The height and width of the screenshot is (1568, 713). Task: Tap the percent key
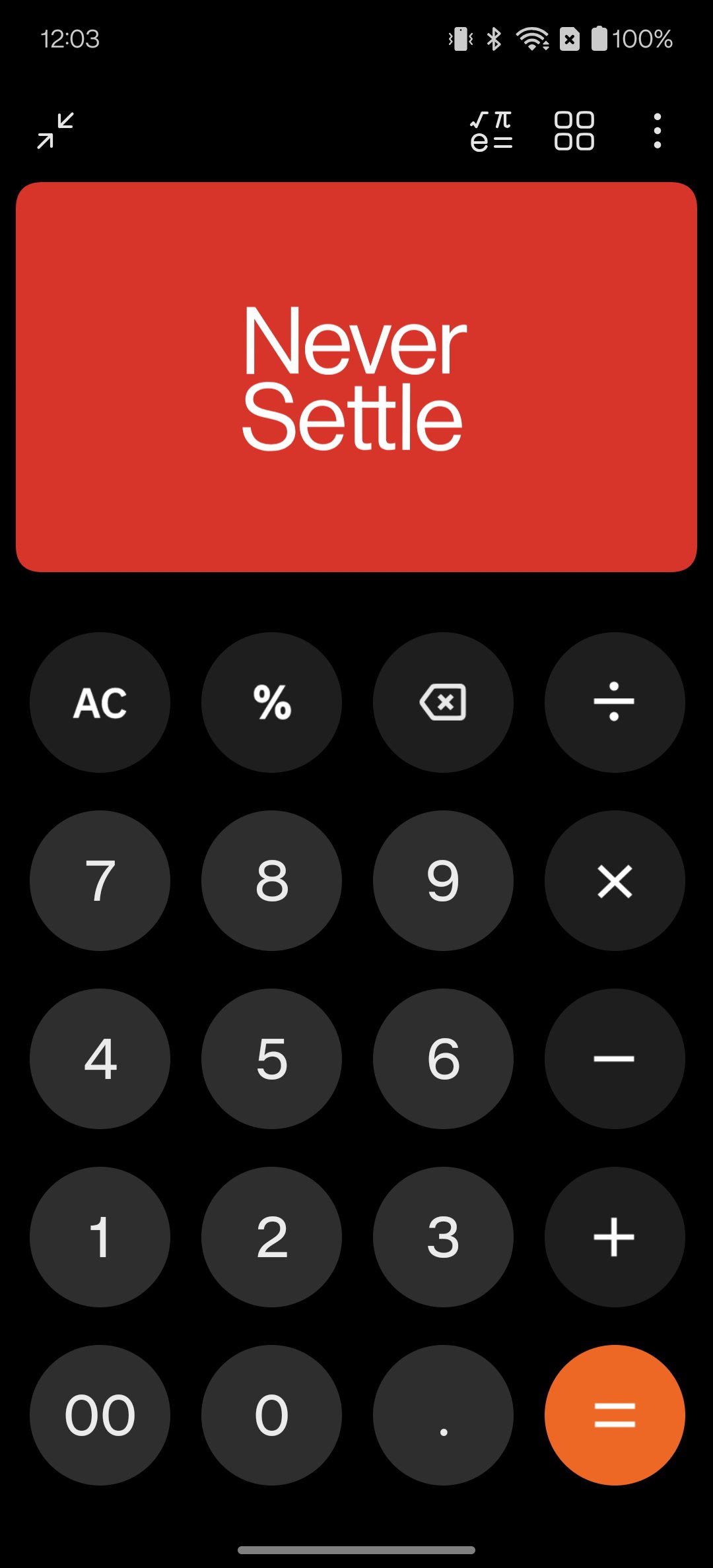click(271, 702)
